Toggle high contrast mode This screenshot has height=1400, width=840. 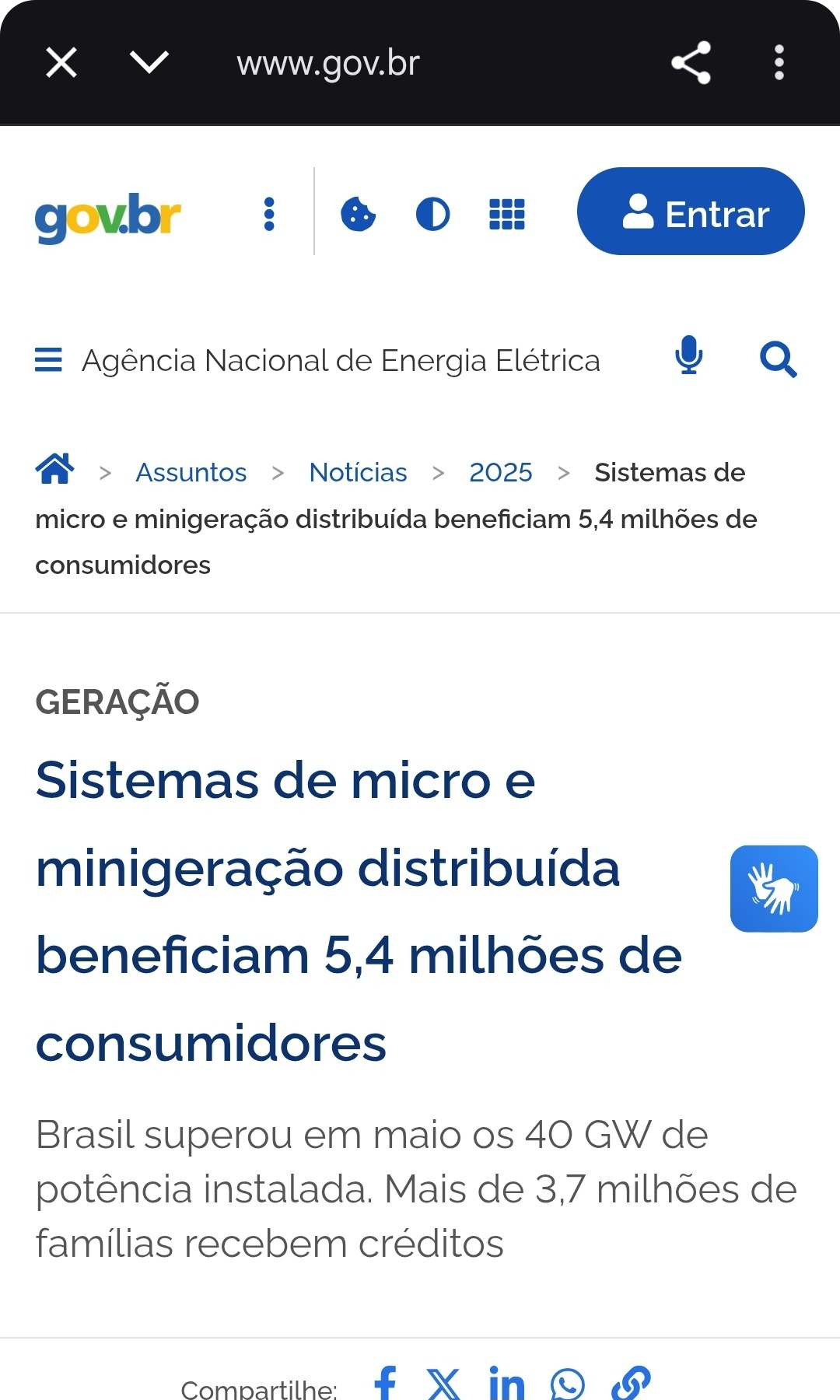click(x=432, y=214)
